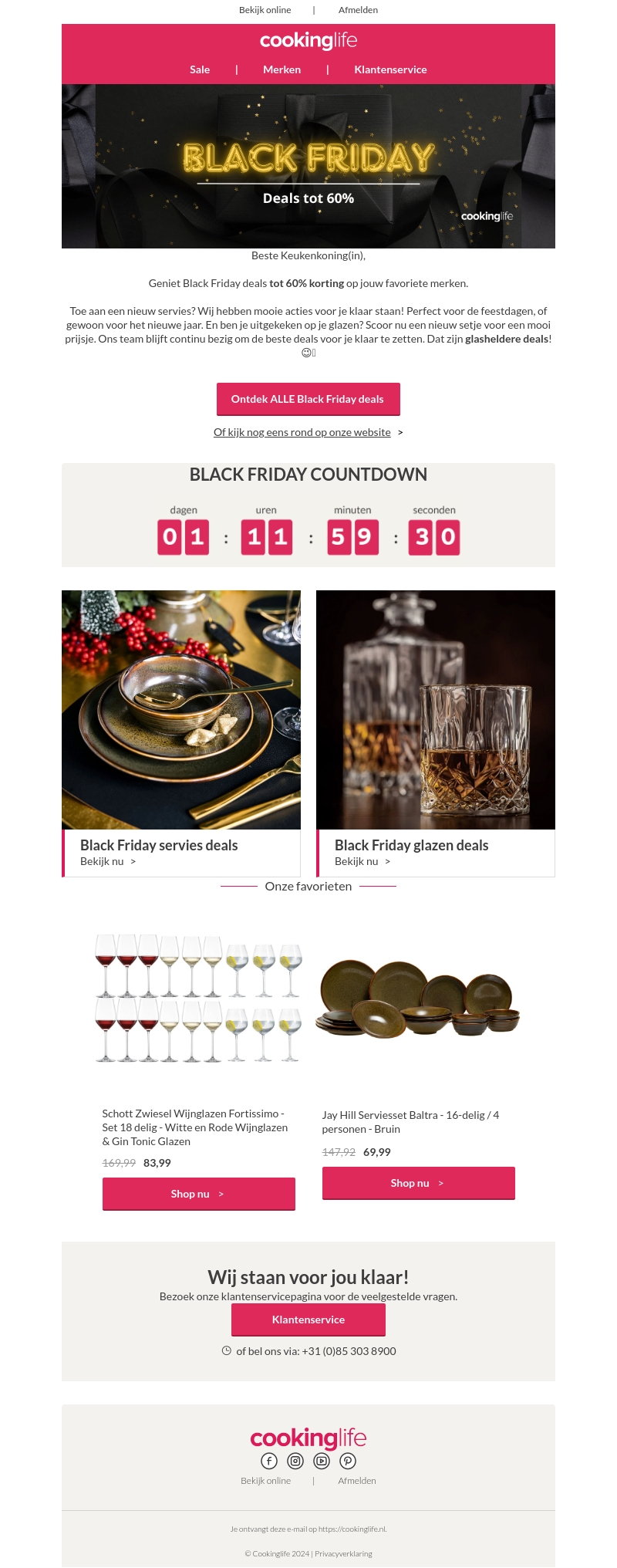Open the Merken link

click(282, 69)
